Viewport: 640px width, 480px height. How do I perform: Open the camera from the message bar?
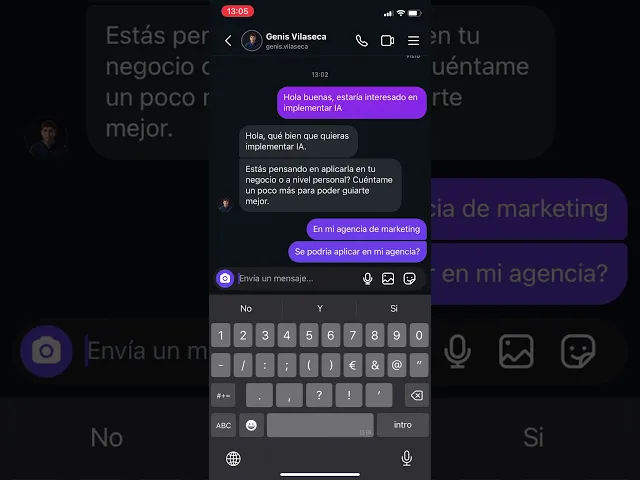point(225,278)
